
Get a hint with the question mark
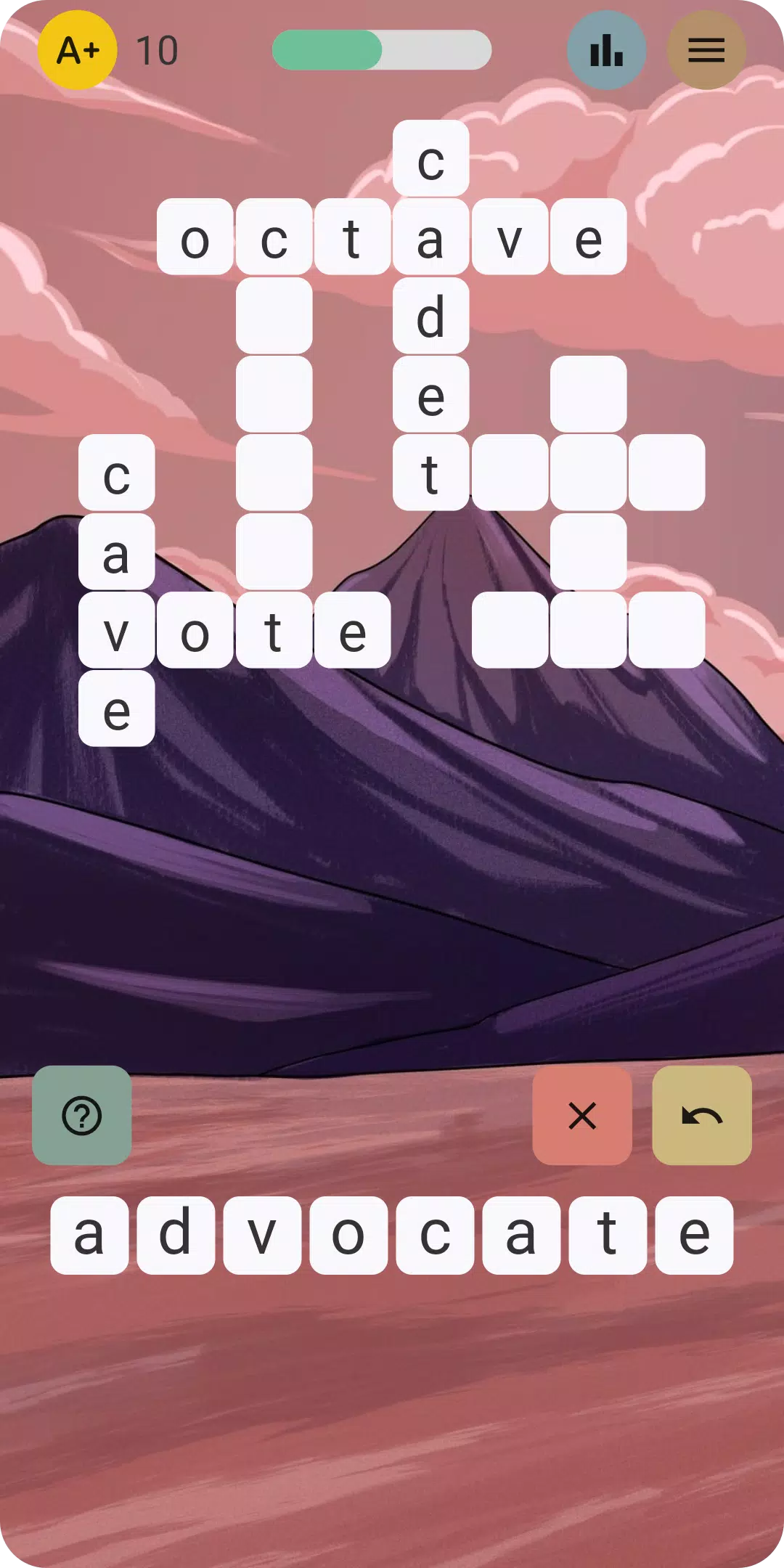point(82,1115)
